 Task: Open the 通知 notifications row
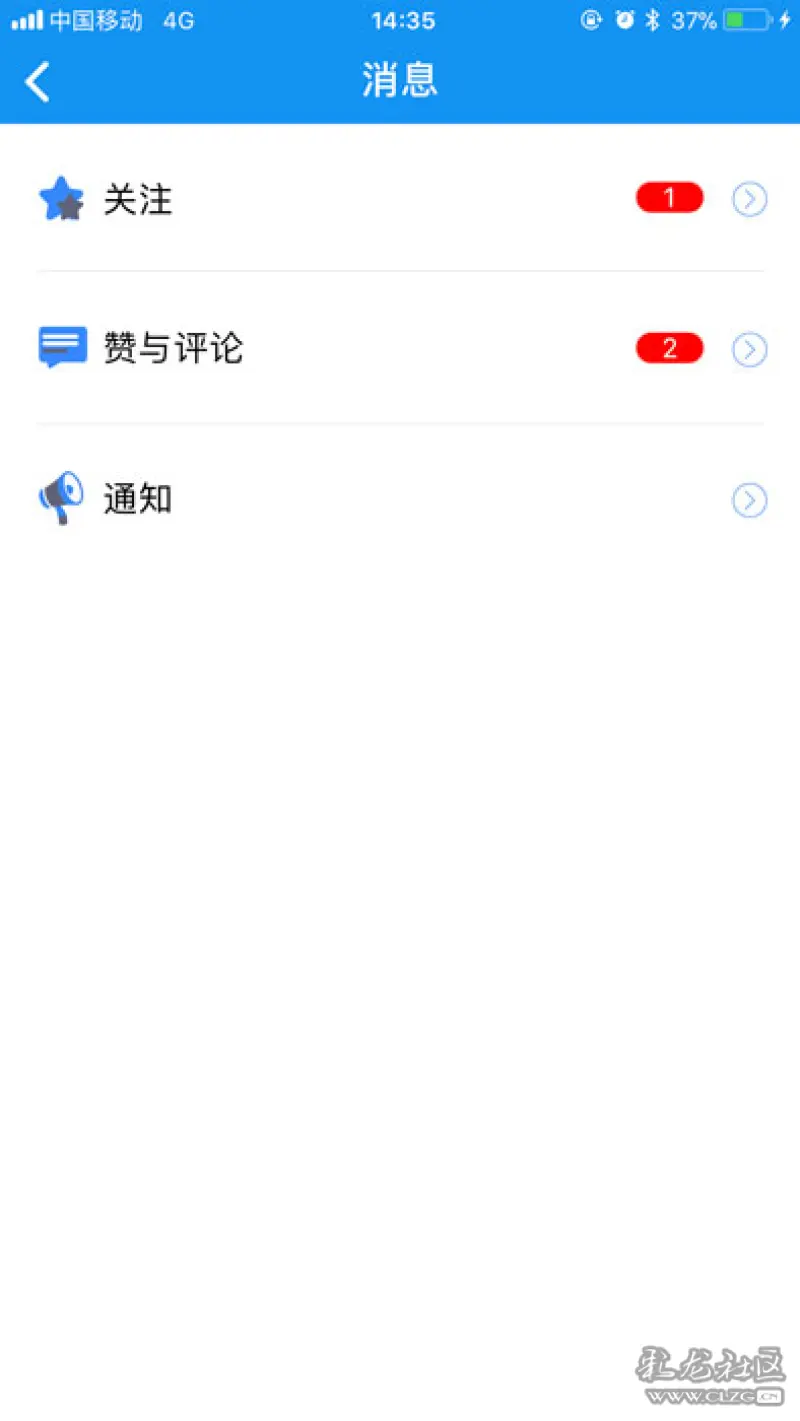pyautogui.click(x=400, y=499)
